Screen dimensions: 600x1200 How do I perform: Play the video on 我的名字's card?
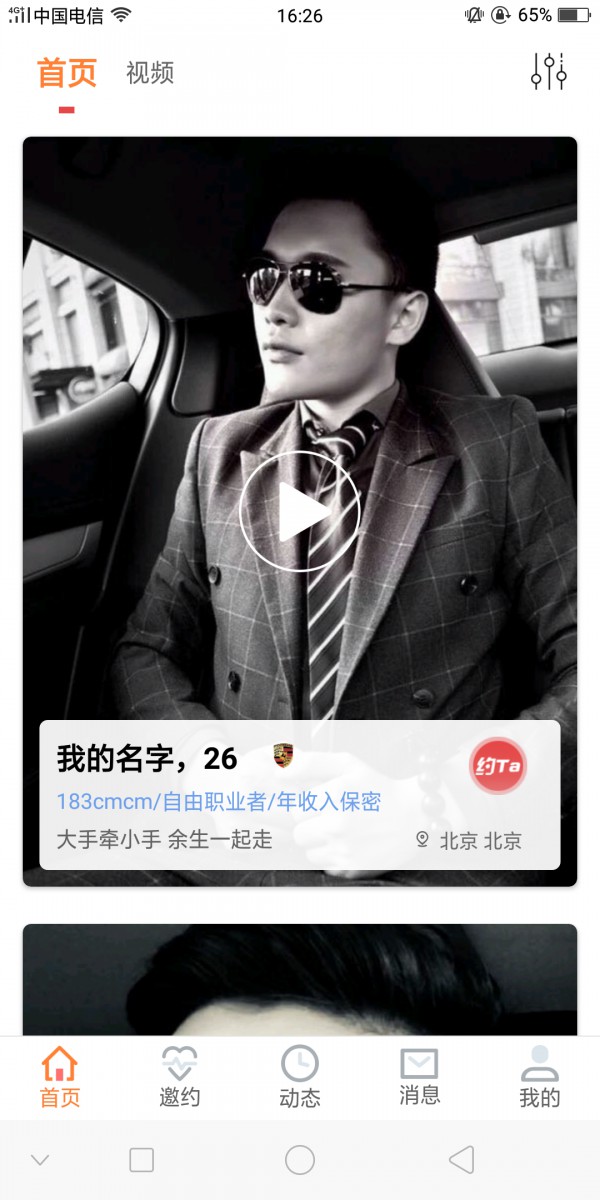299,511
